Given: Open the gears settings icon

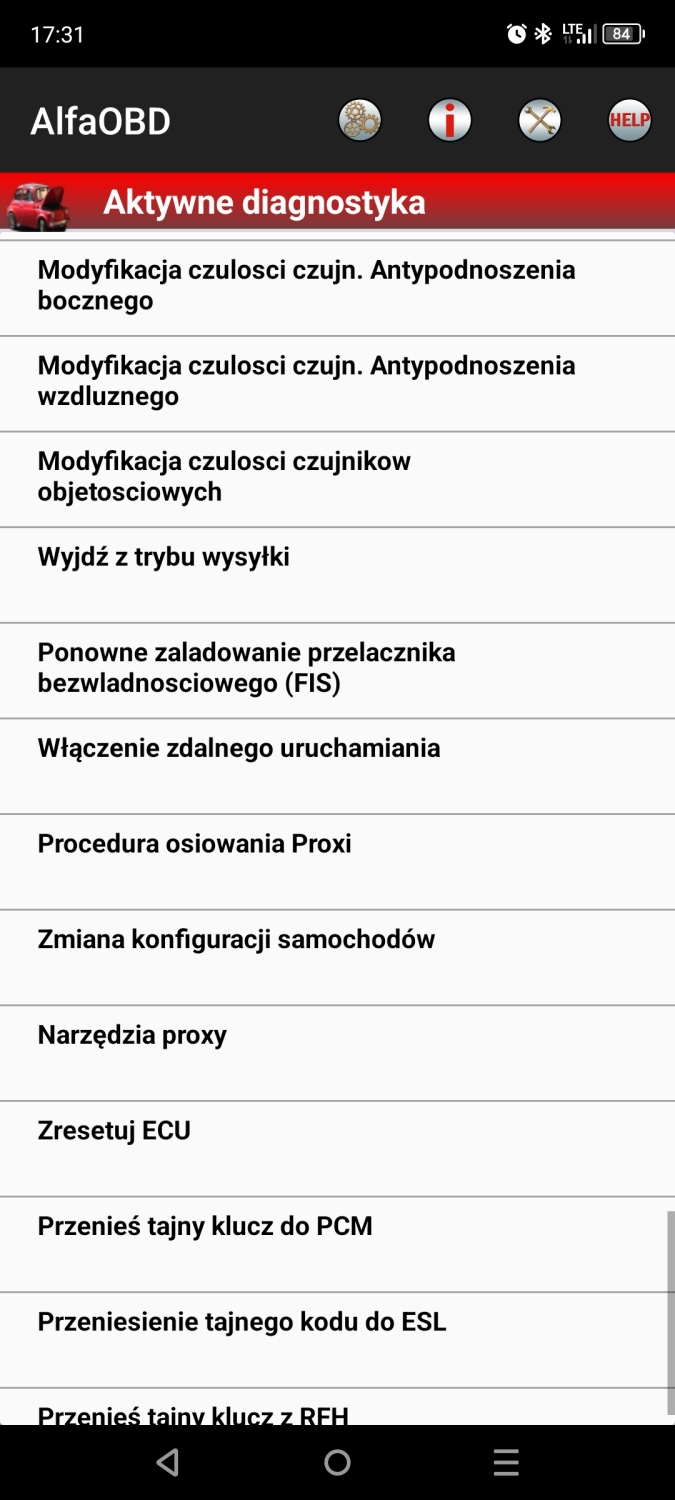Looking at the screenshot, I should coord(360,121).
